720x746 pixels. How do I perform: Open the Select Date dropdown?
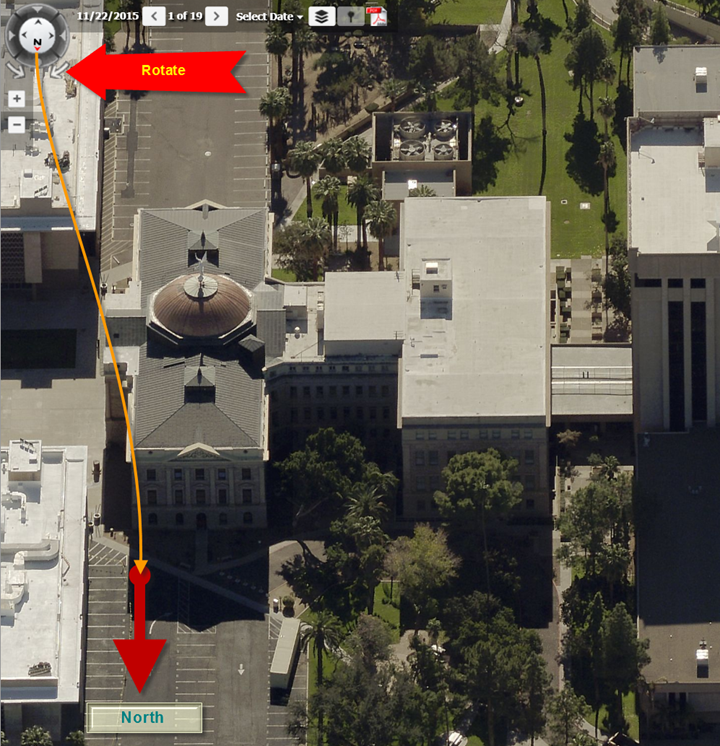(270, 17)
